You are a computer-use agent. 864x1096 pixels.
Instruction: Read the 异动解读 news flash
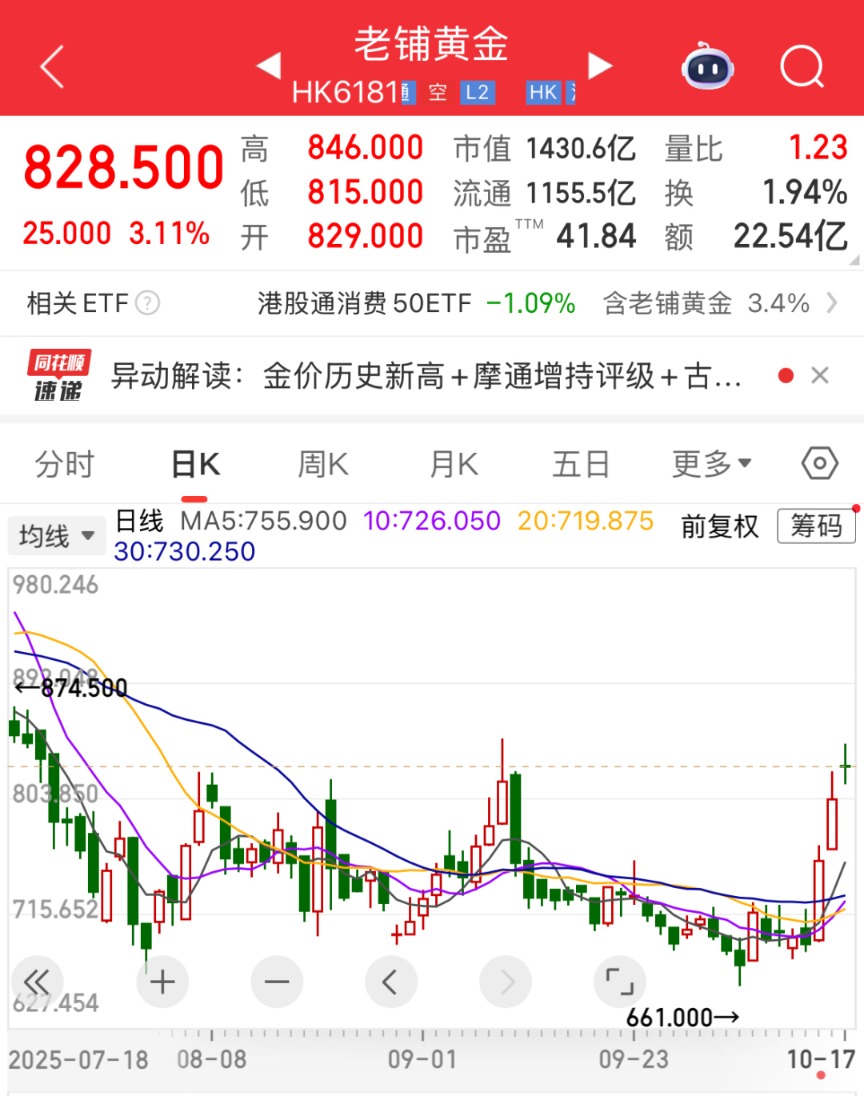click(425, 377)
